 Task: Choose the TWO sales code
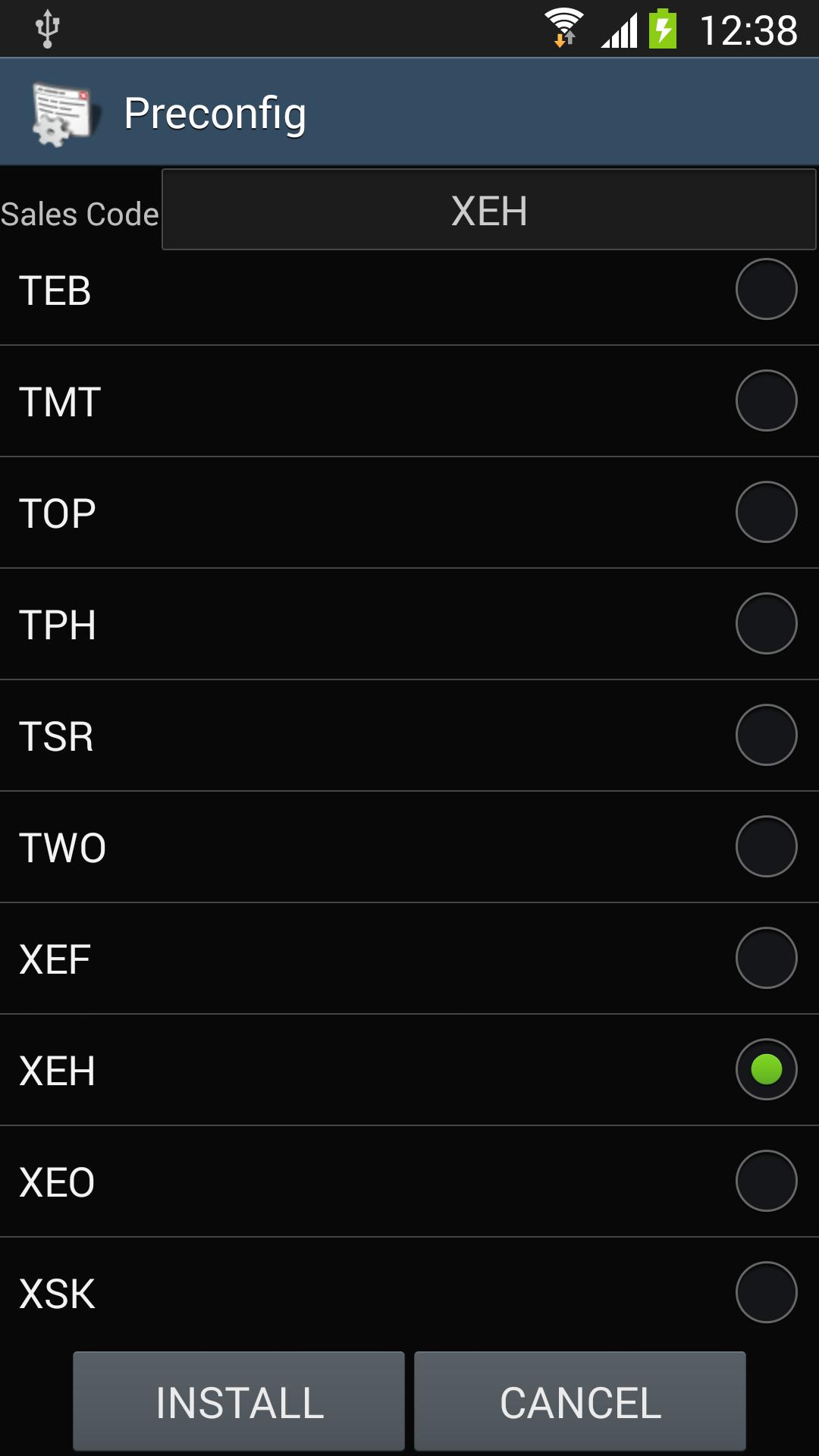click(409, 847)
